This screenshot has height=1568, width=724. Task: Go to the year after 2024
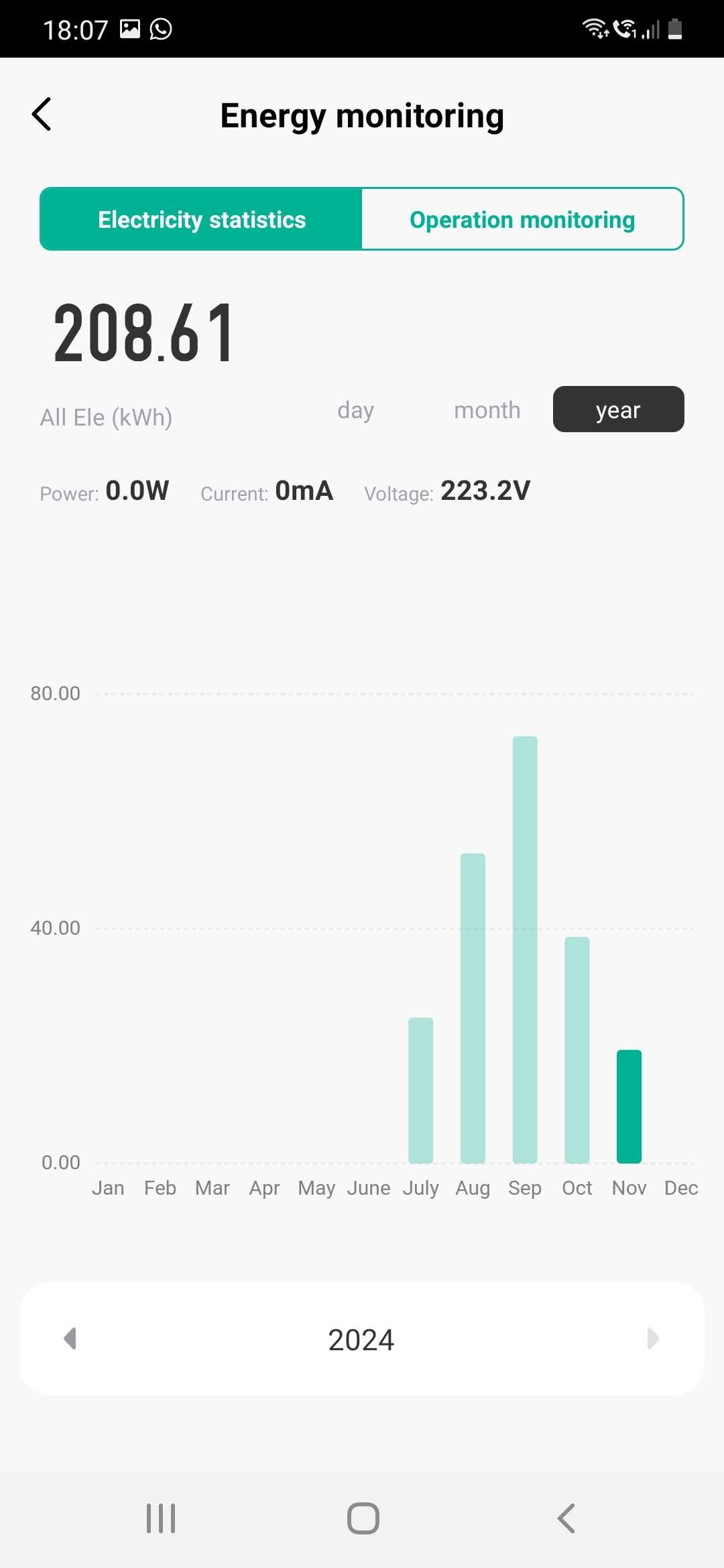click(653, 1339)
